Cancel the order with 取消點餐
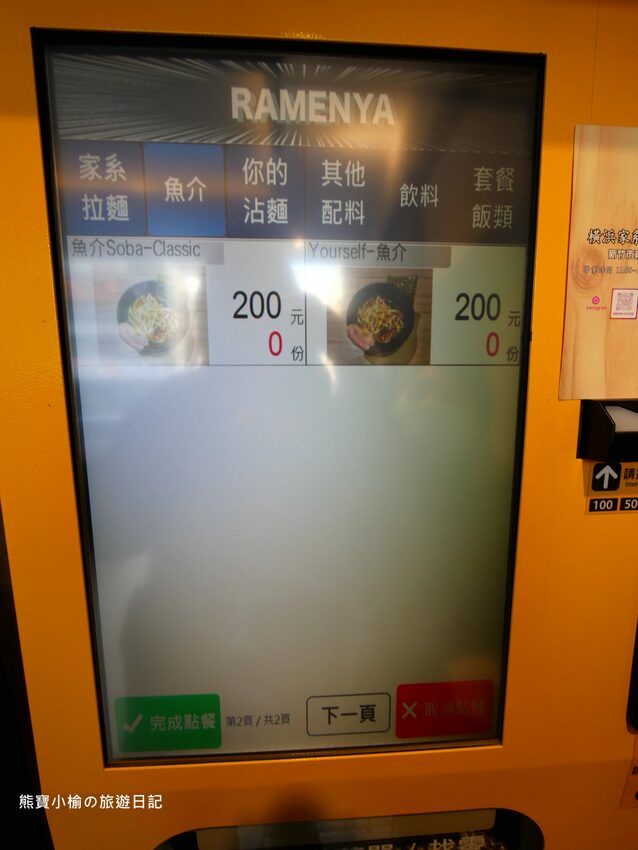This screenshot has width=638, height=850. [x=445, y=709]
